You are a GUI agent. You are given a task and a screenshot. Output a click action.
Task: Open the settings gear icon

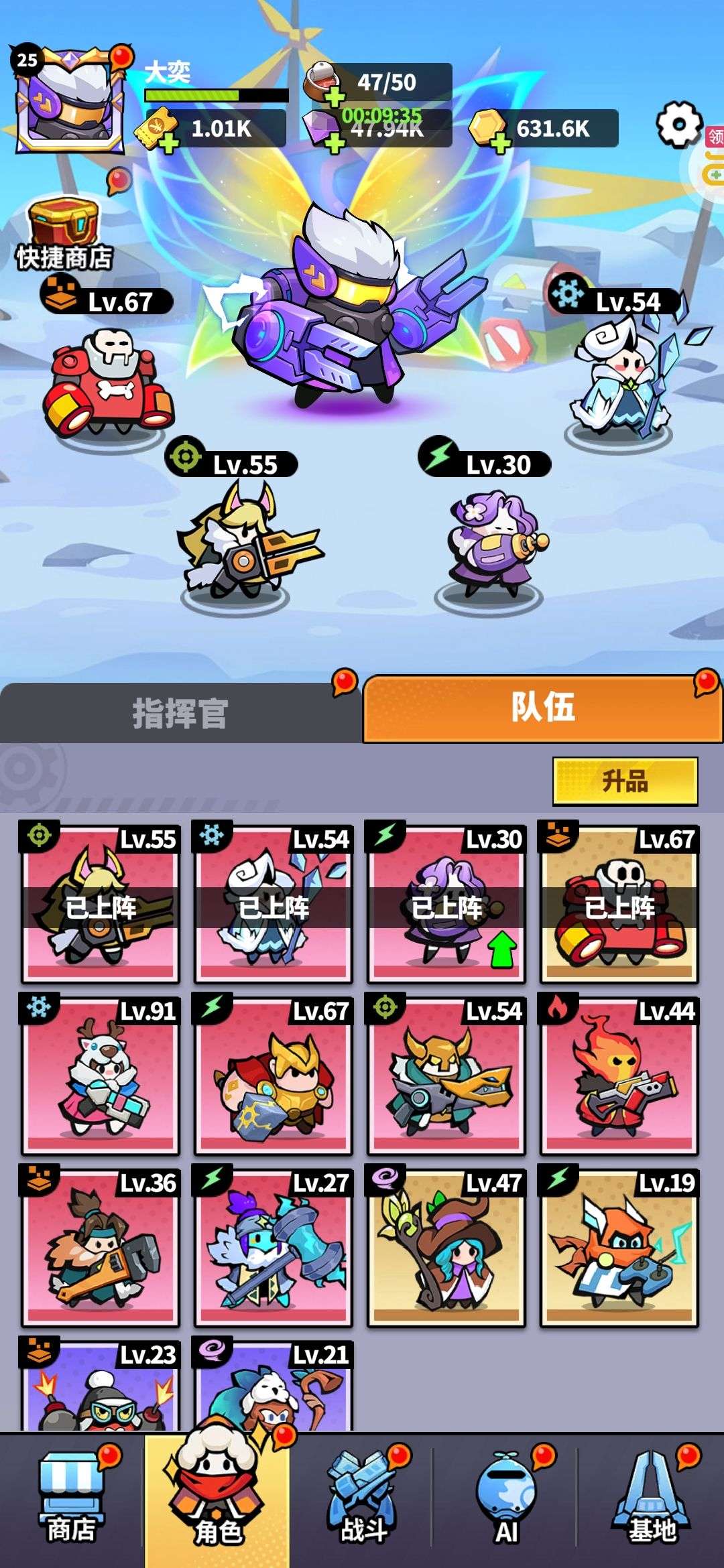click(x=678, y=125)
